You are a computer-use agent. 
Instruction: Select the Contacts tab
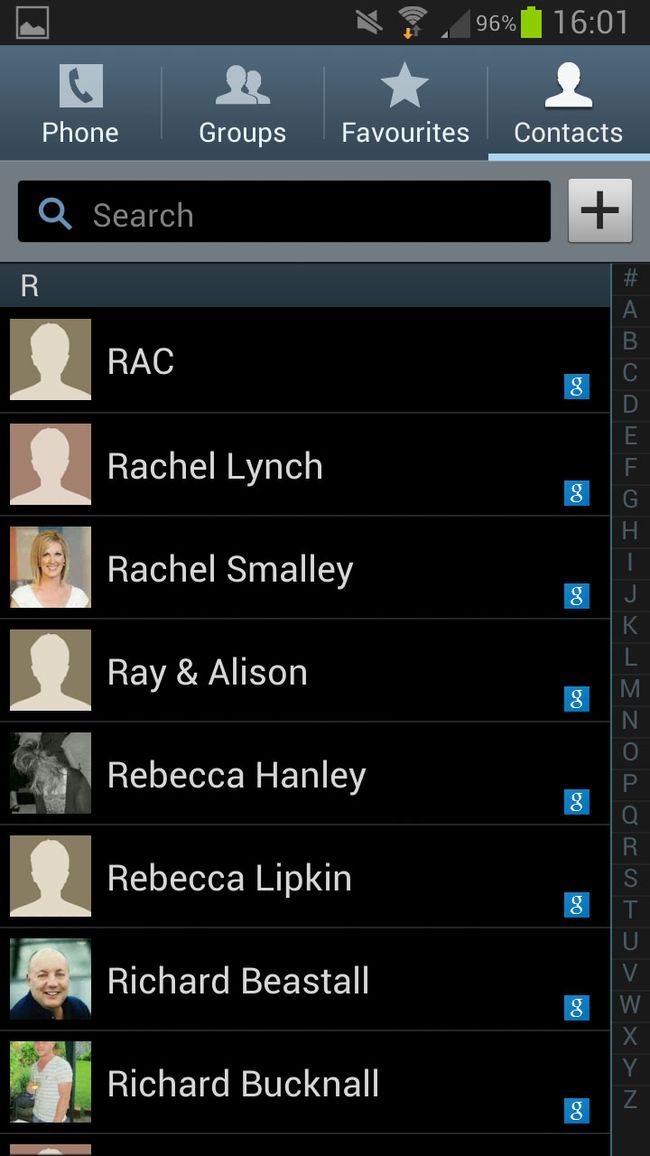pos(568,104)
